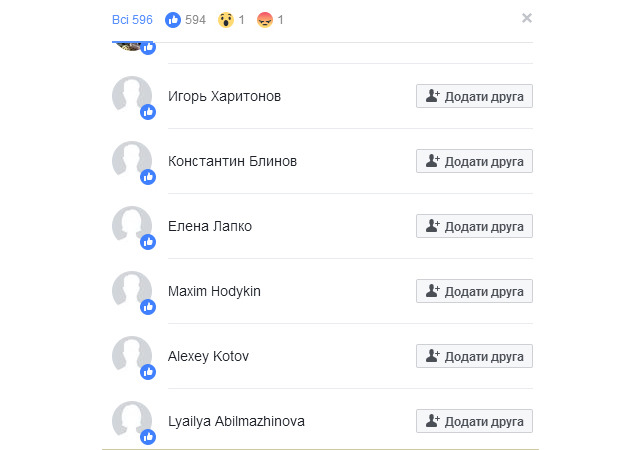Open Константин Блинов's profile
This screenshot has width=640, height=450.
click(x=232, y=161)
